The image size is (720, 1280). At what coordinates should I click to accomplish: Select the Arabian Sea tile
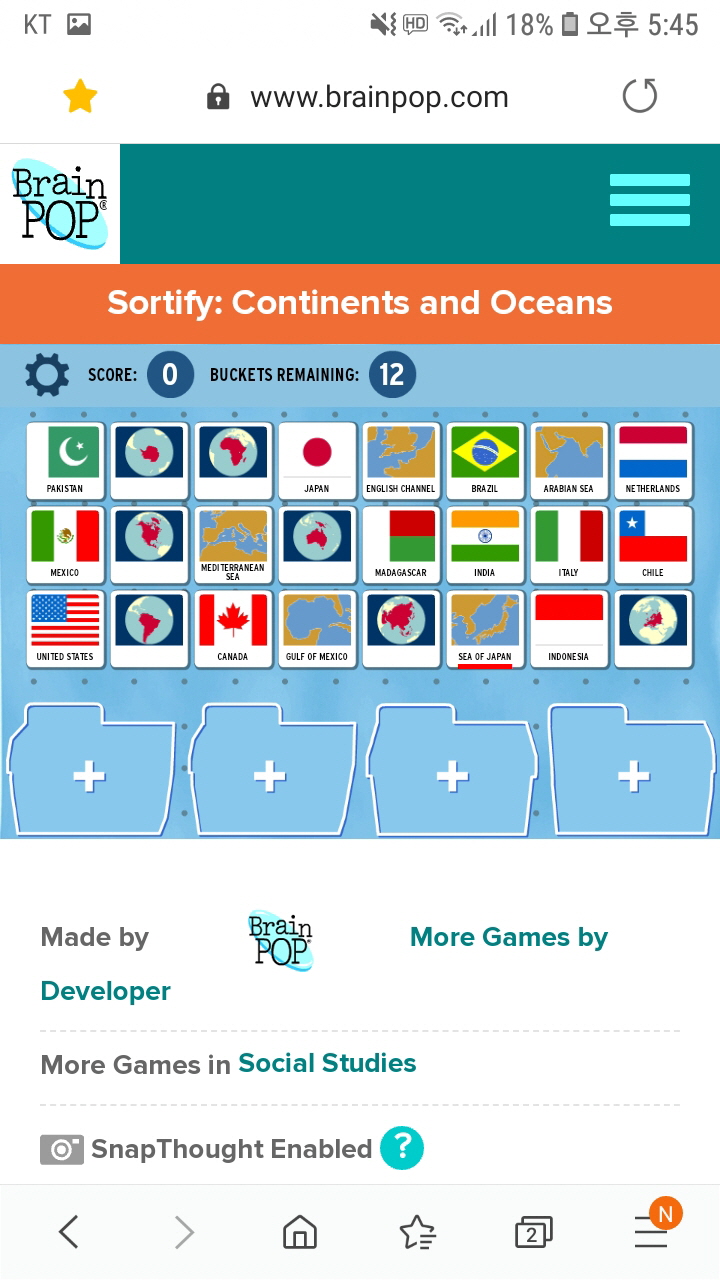coord(568,460)
